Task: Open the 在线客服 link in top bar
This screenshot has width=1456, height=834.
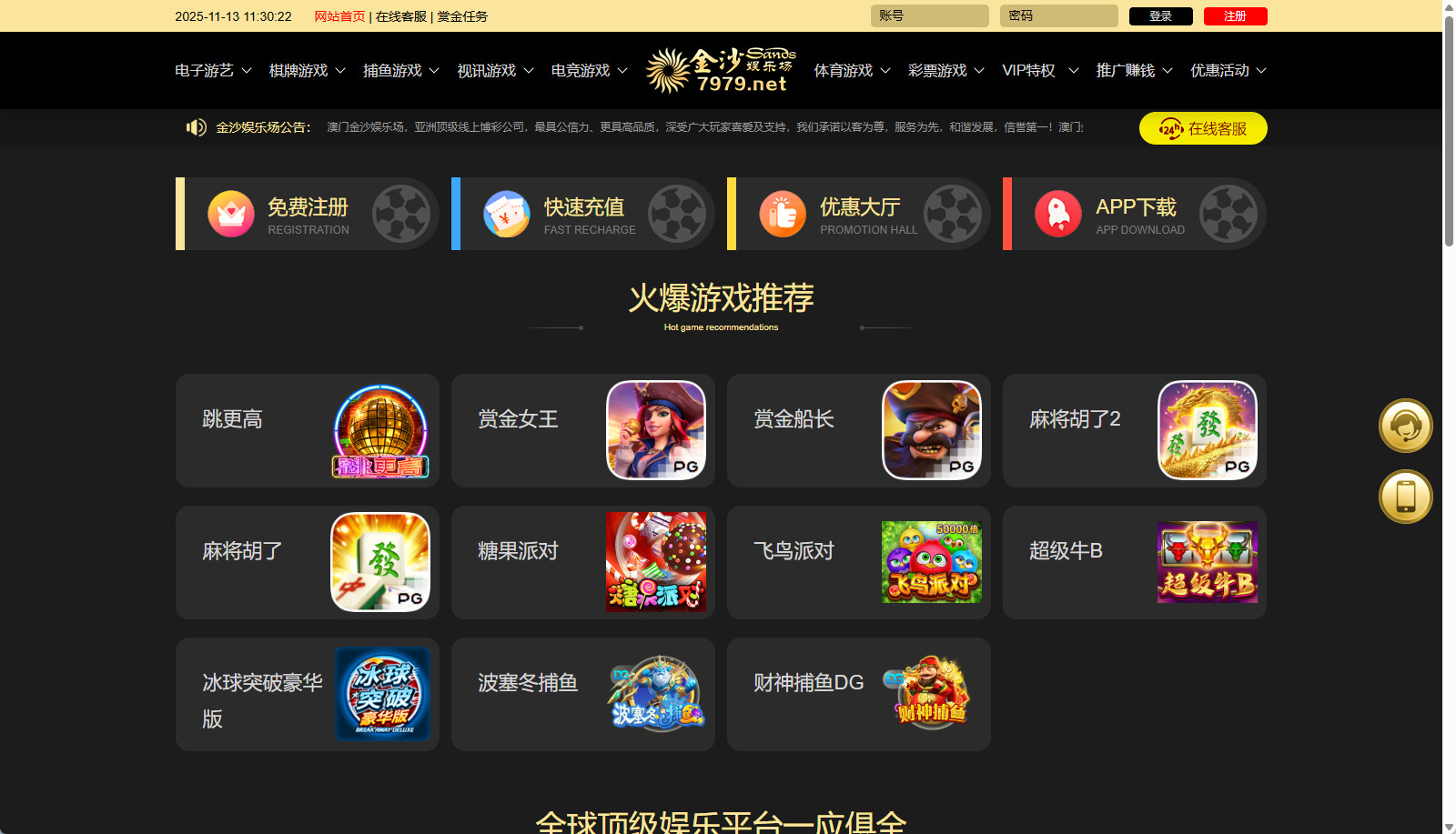Action: click(401, 16)
